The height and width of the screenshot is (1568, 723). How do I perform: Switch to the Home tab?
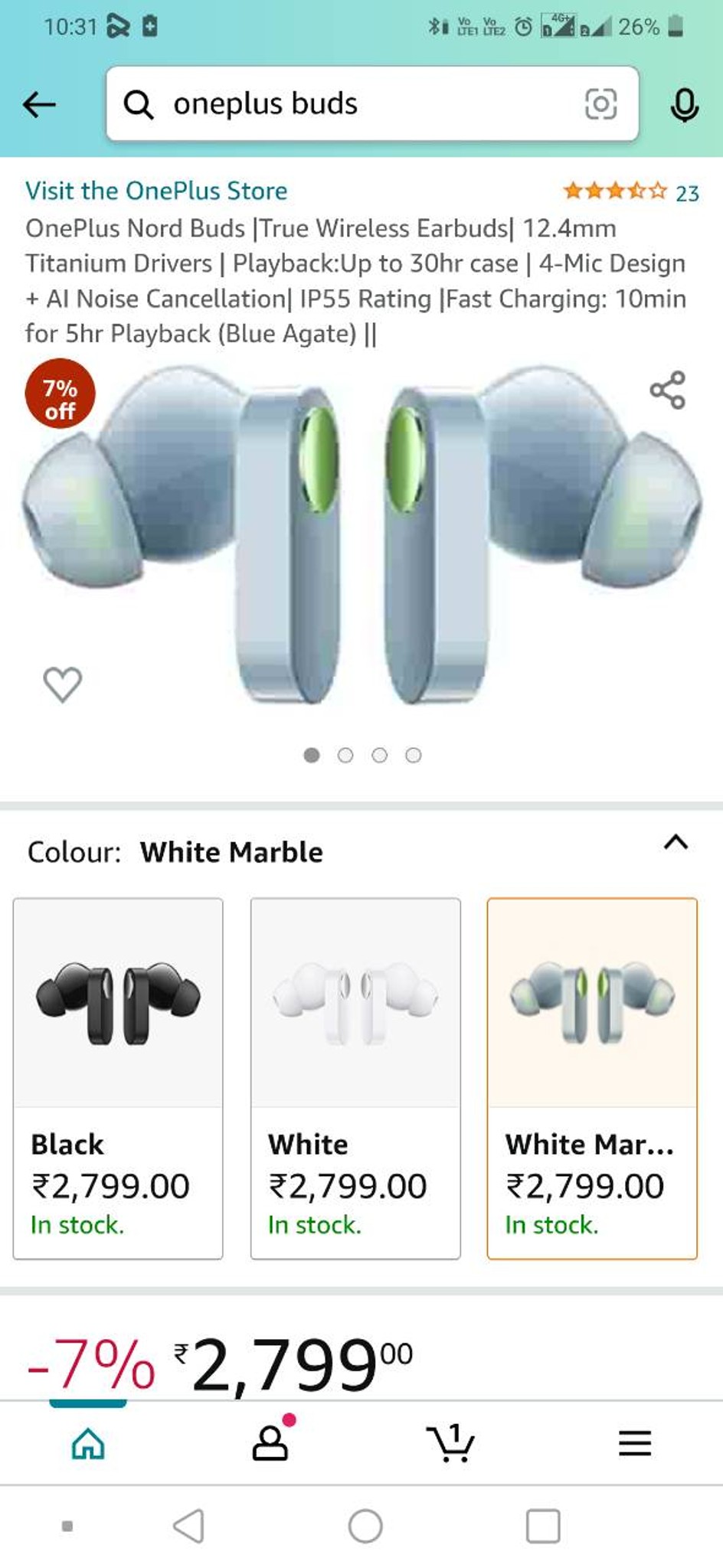pyautogui.click(x=88, y=1443)
